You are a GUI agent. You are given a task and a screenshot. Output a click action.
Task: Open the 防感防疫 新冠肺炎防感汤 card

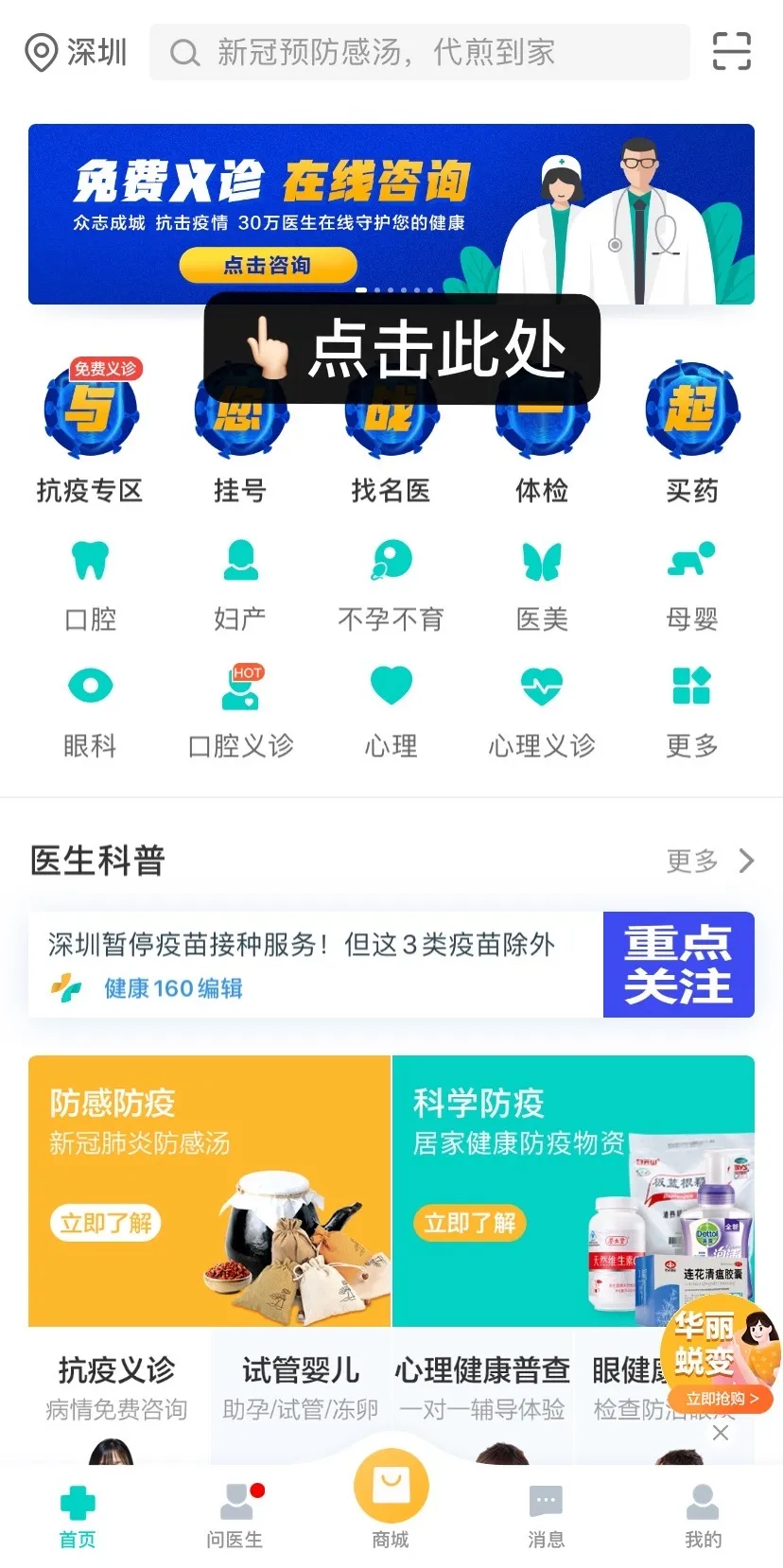[209, 1191]
